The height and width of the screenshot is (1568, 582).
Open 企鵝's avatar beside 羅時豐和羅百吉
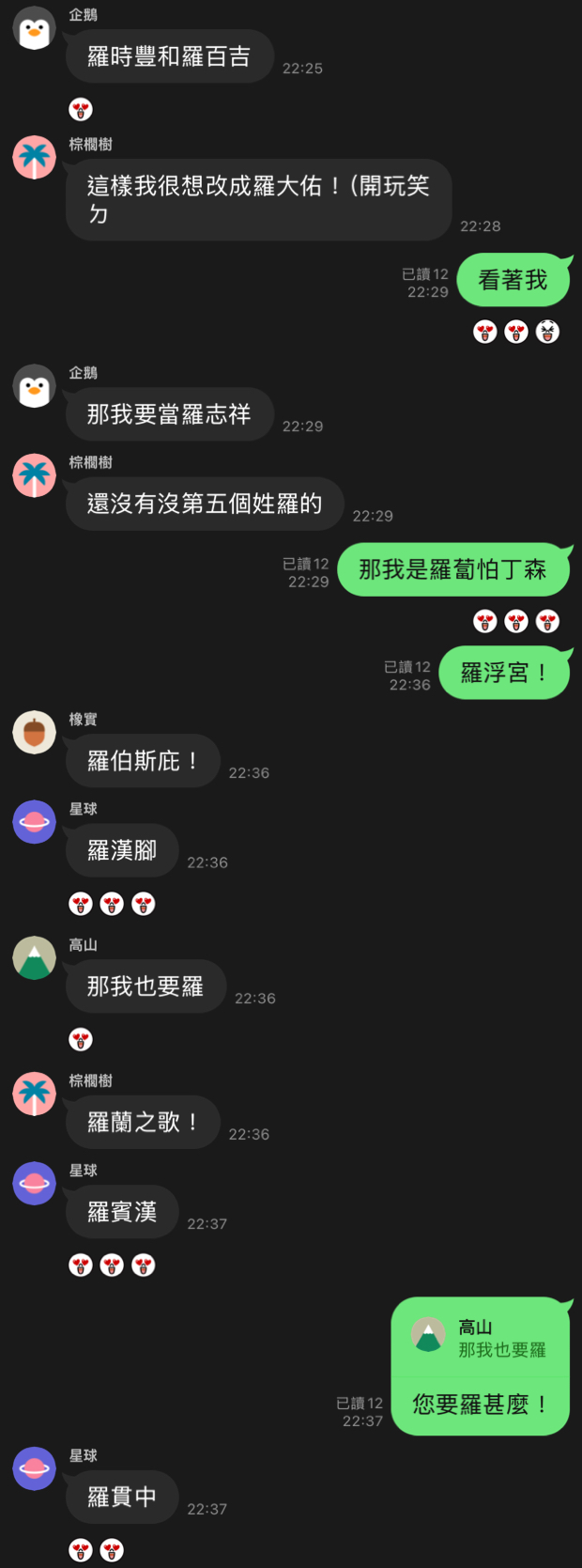coord(34,30)
